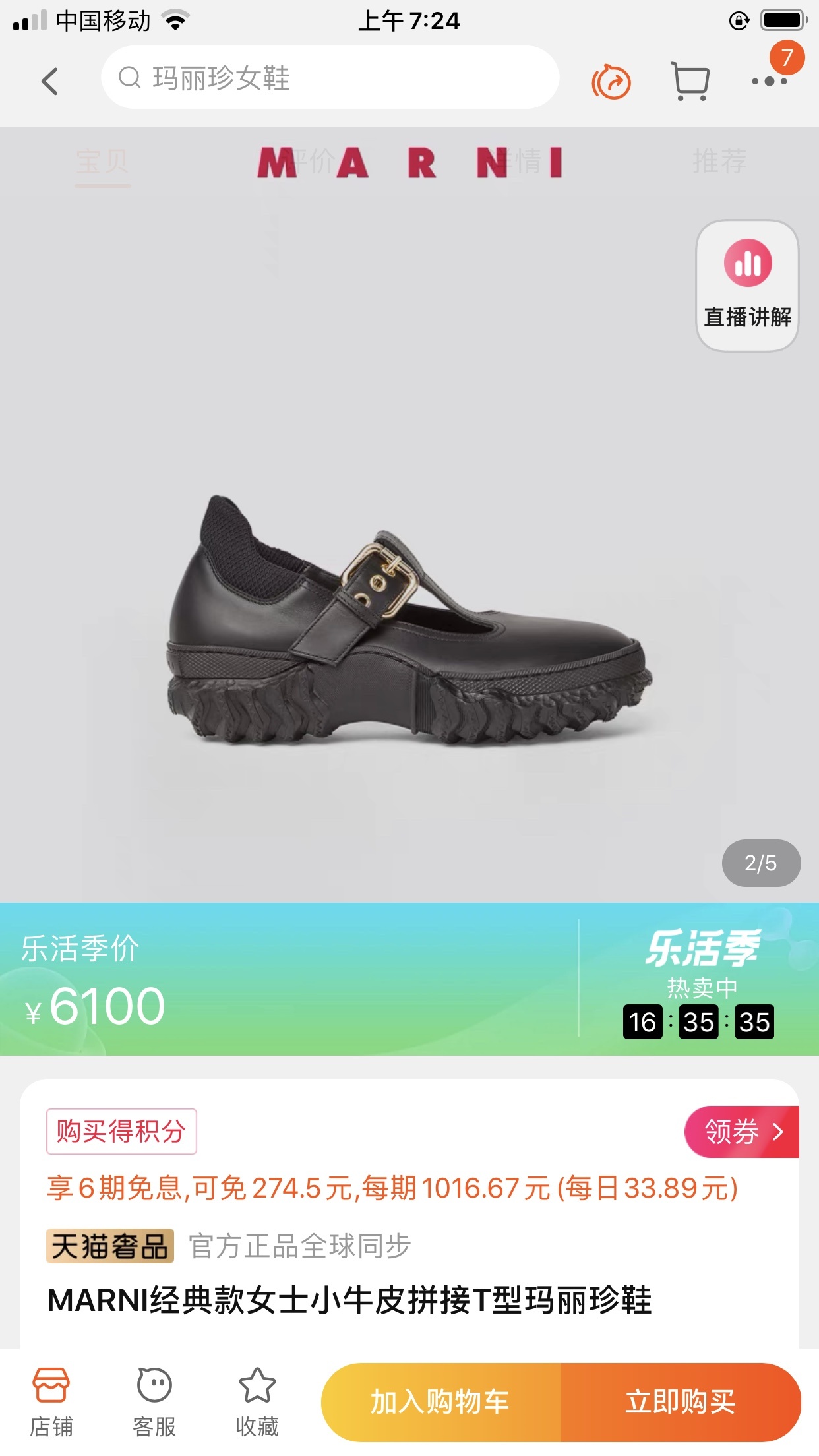Switch to the 推荐 tab
This screenshot has width=819, height=1456.
click(x=719, y=162)
